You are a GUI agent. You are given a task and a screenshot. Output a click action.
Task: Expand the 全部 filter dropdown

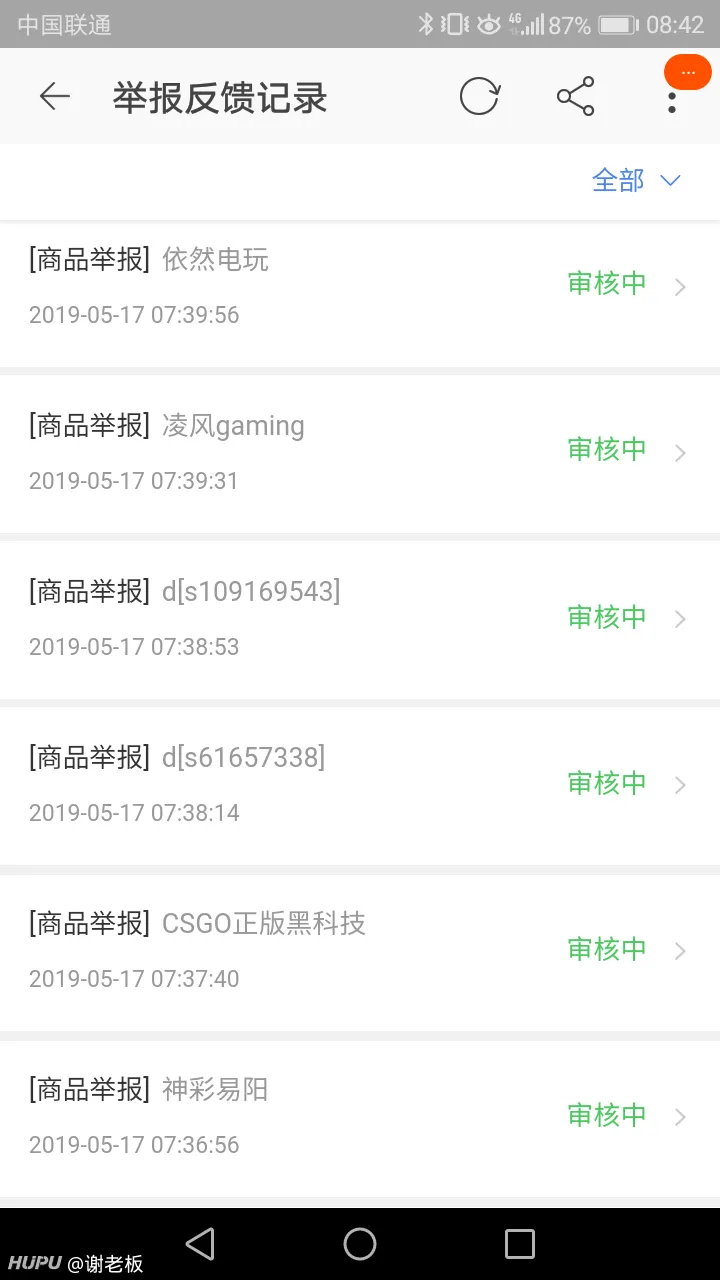click(637, 180)
